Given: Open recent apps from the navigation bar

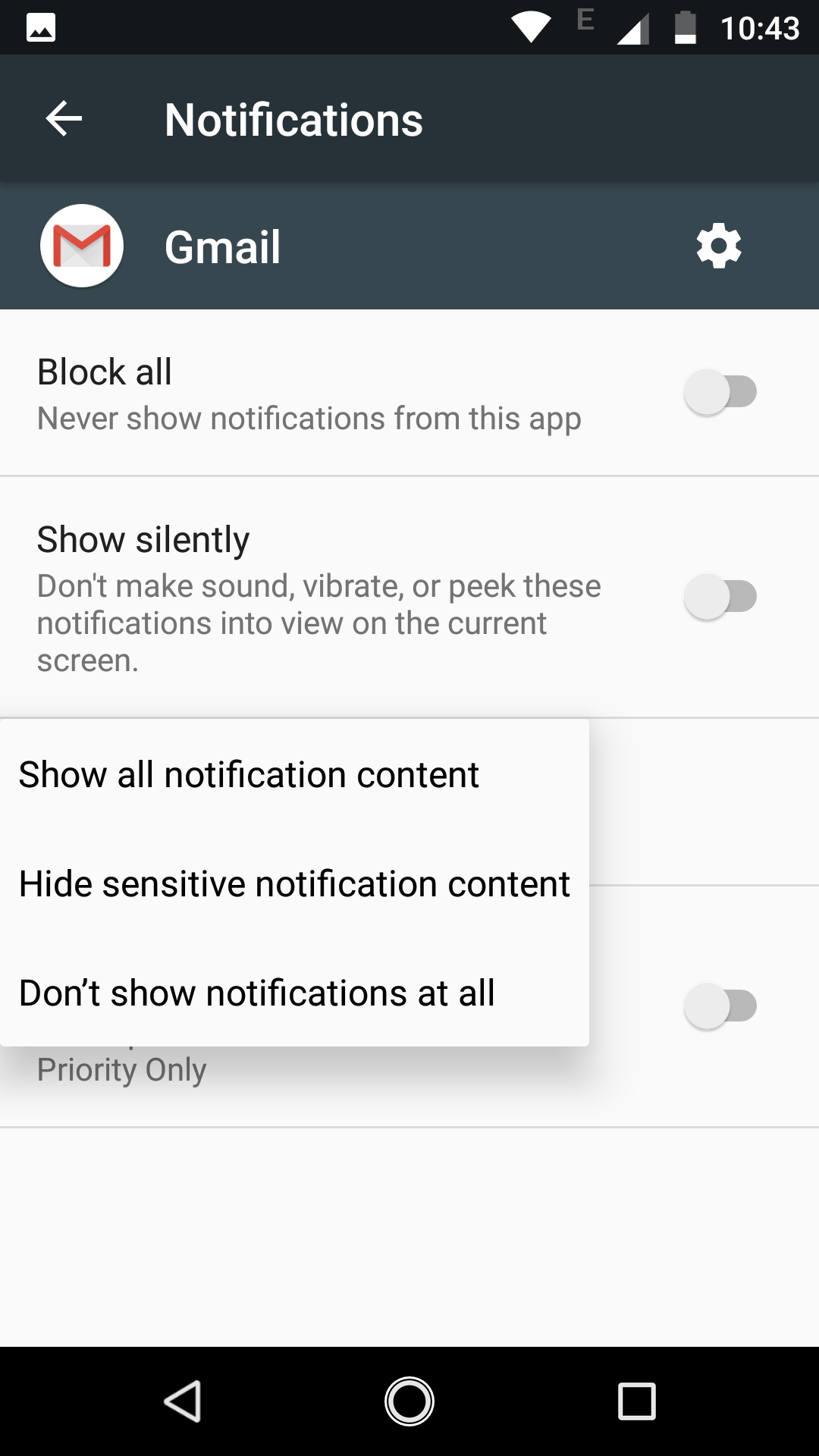Looking at the screenshot, I should (637, 1401).
